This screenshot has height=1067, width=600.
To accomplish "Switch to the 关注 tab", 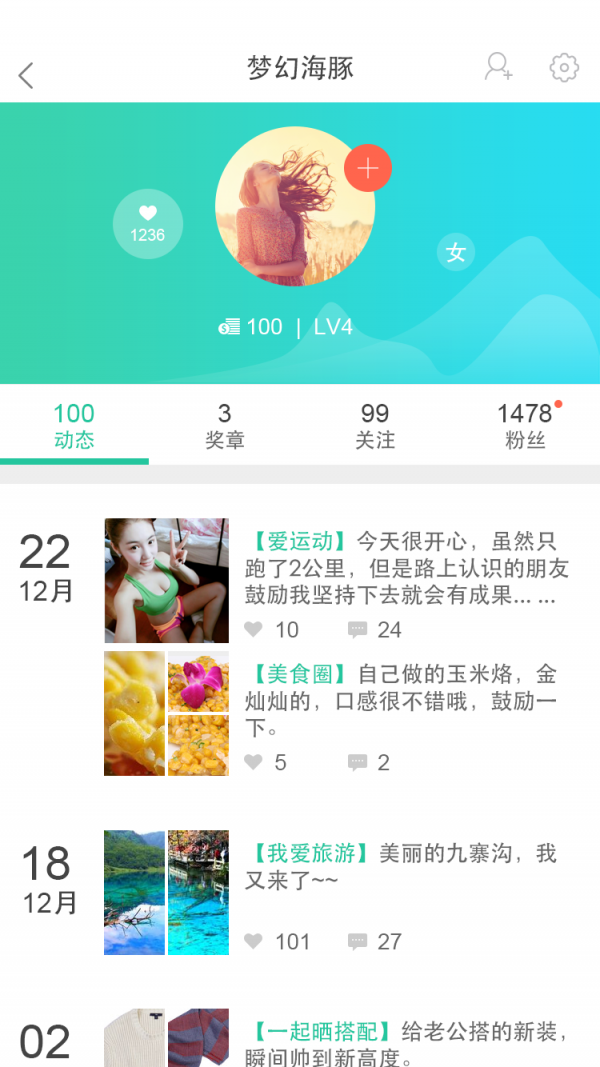I will point(375,425).
